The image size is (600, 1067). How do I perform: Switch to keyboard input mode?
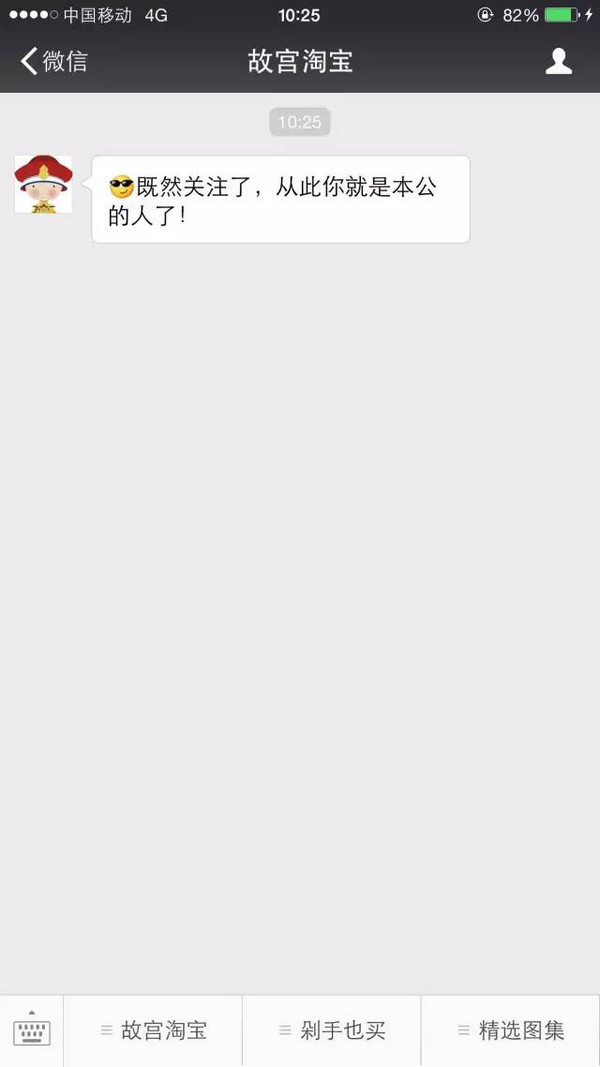(31, 1030)
